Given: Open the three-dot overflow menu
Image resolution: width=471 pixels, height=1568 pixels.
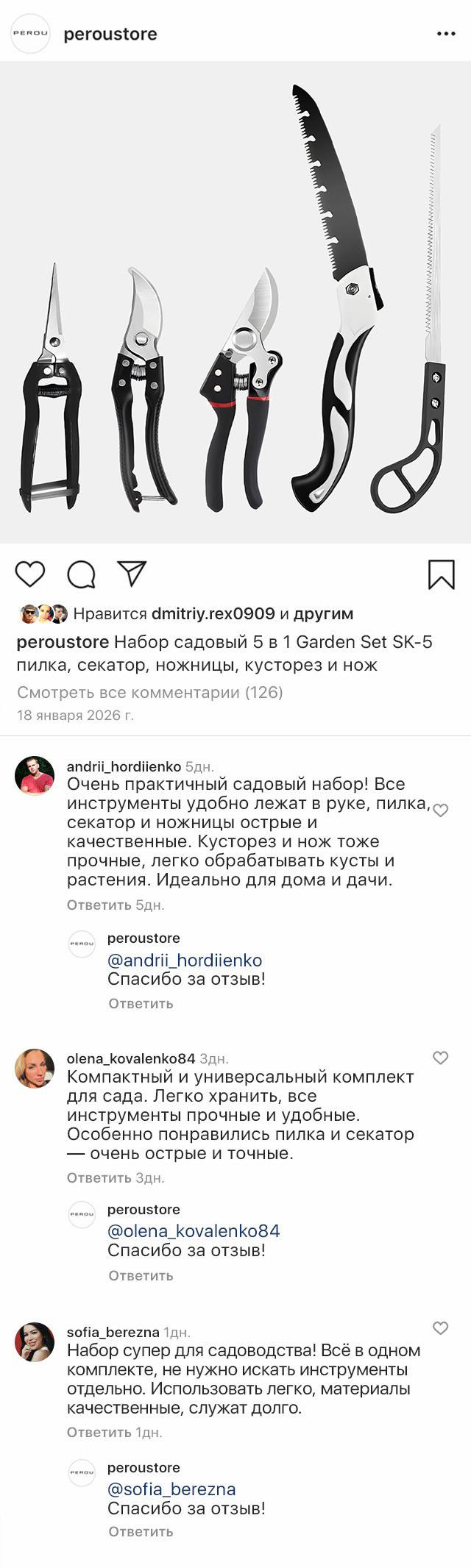Looking at the screenshot, I should tap(446, 34).
